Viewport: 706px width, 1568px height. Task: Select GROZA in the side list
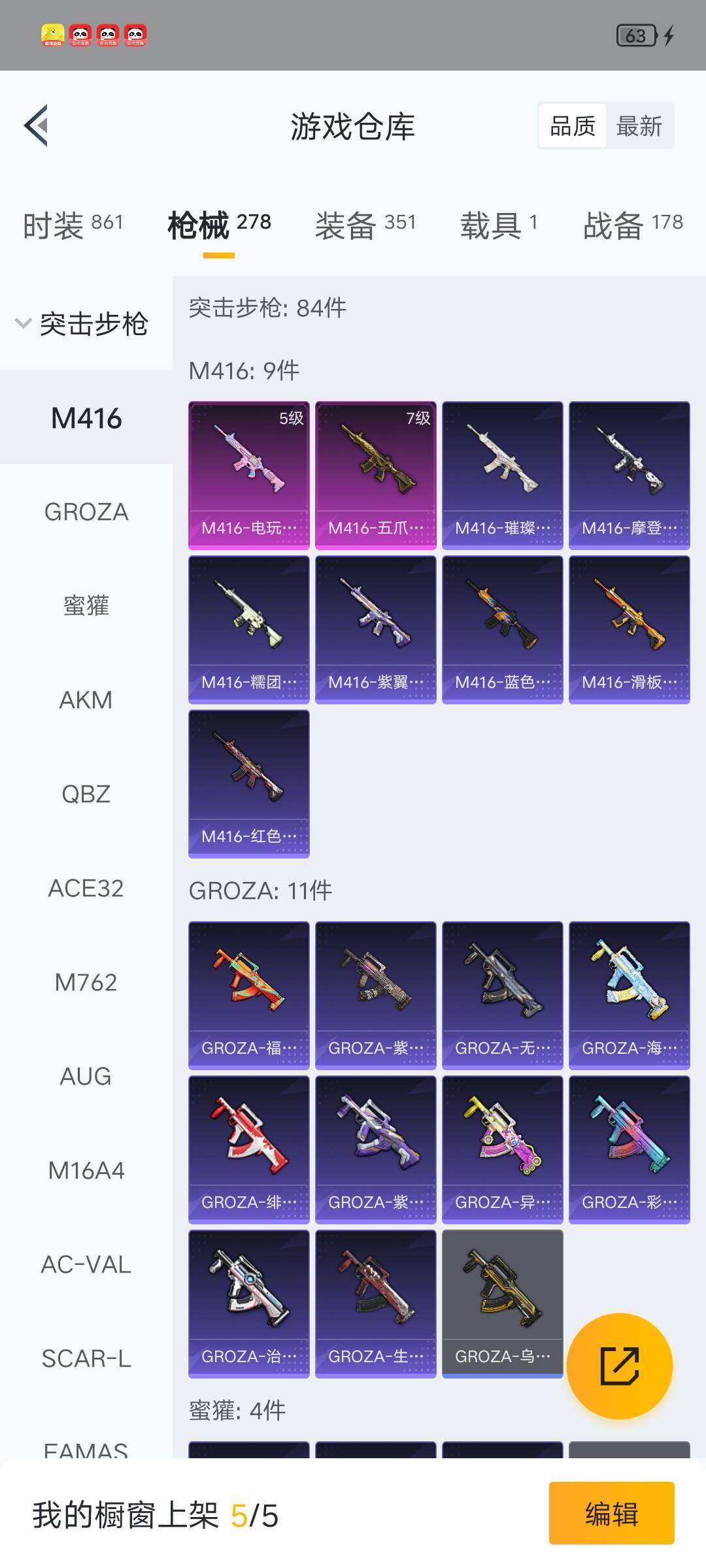click(x=86, y=512)
